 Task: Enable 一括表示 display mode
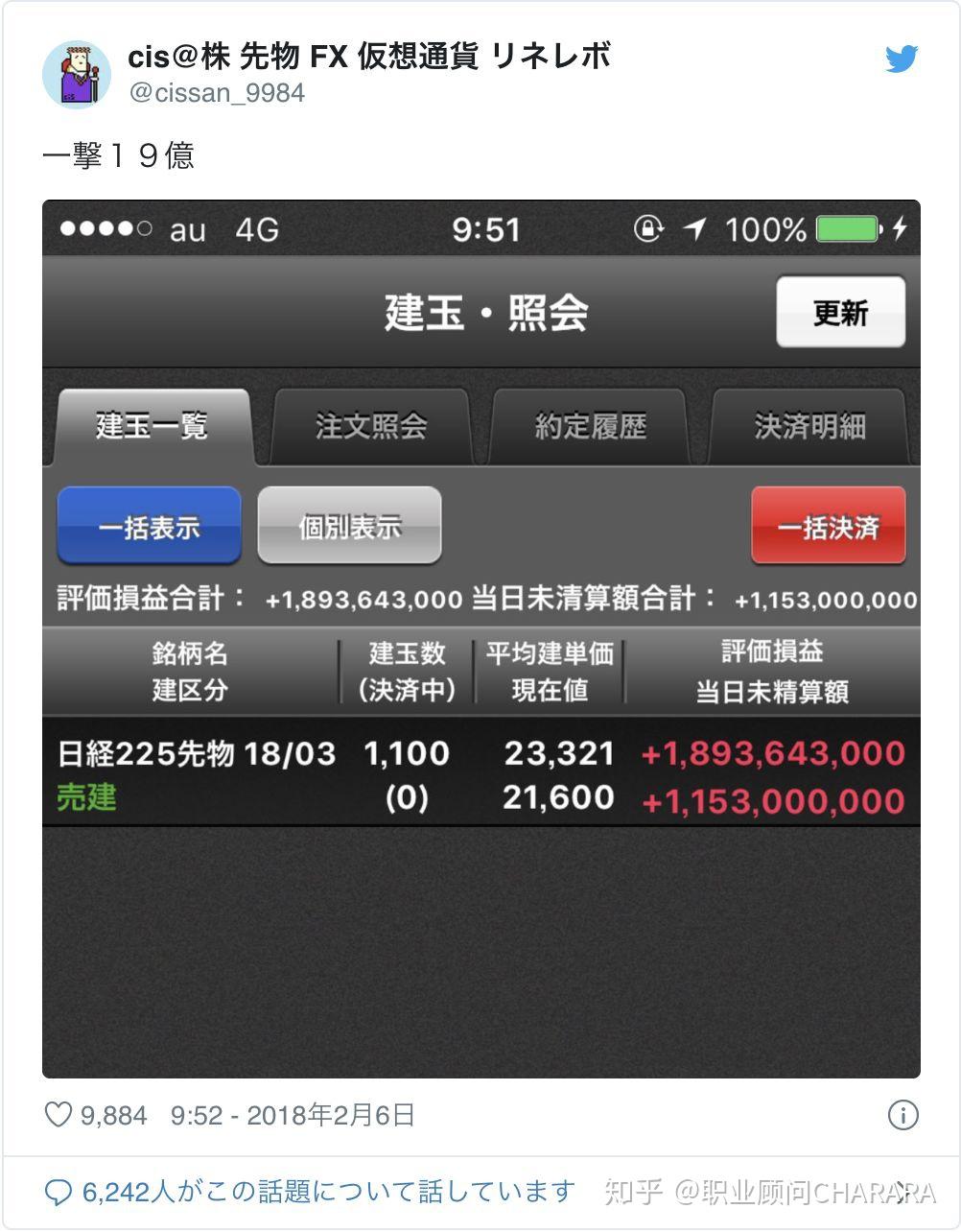coord(149,525)
